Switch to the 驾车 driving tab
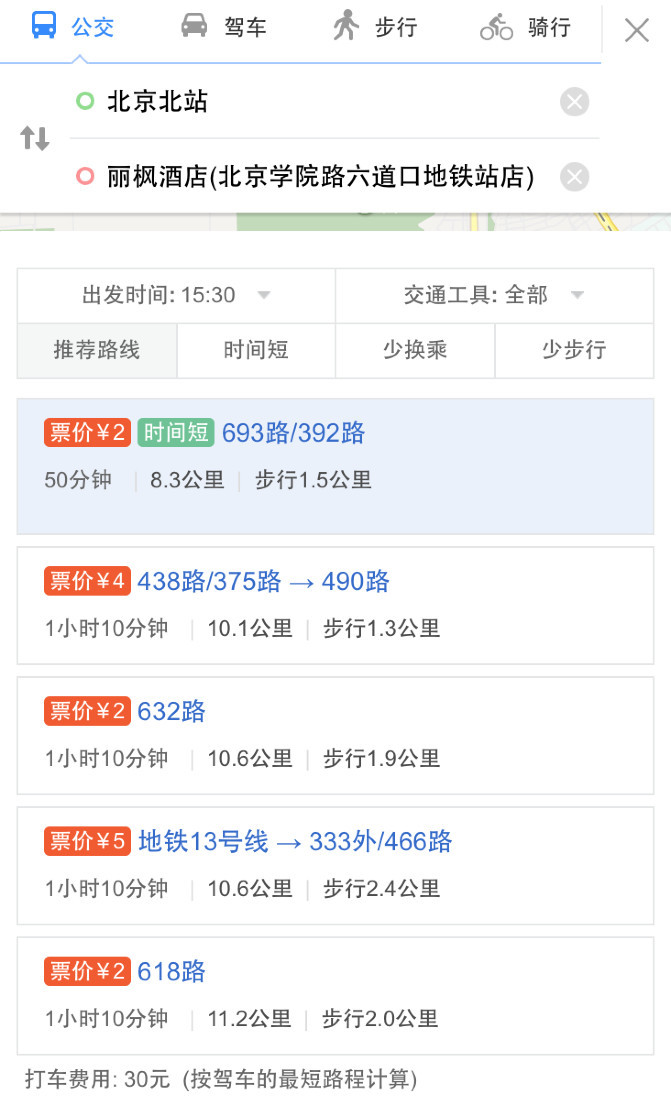Viewport: 671px width, 1116px height. [223, 27]
